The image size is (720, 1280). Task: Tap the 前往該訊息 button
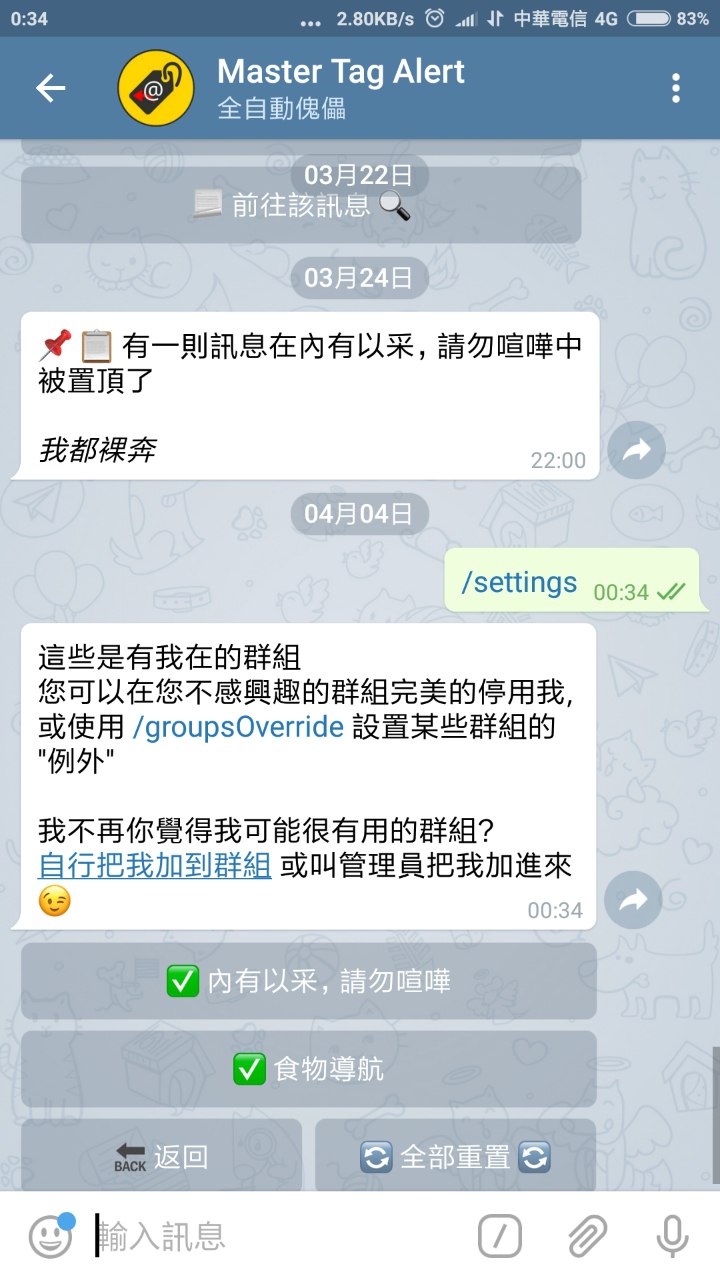tap(301, 205)
